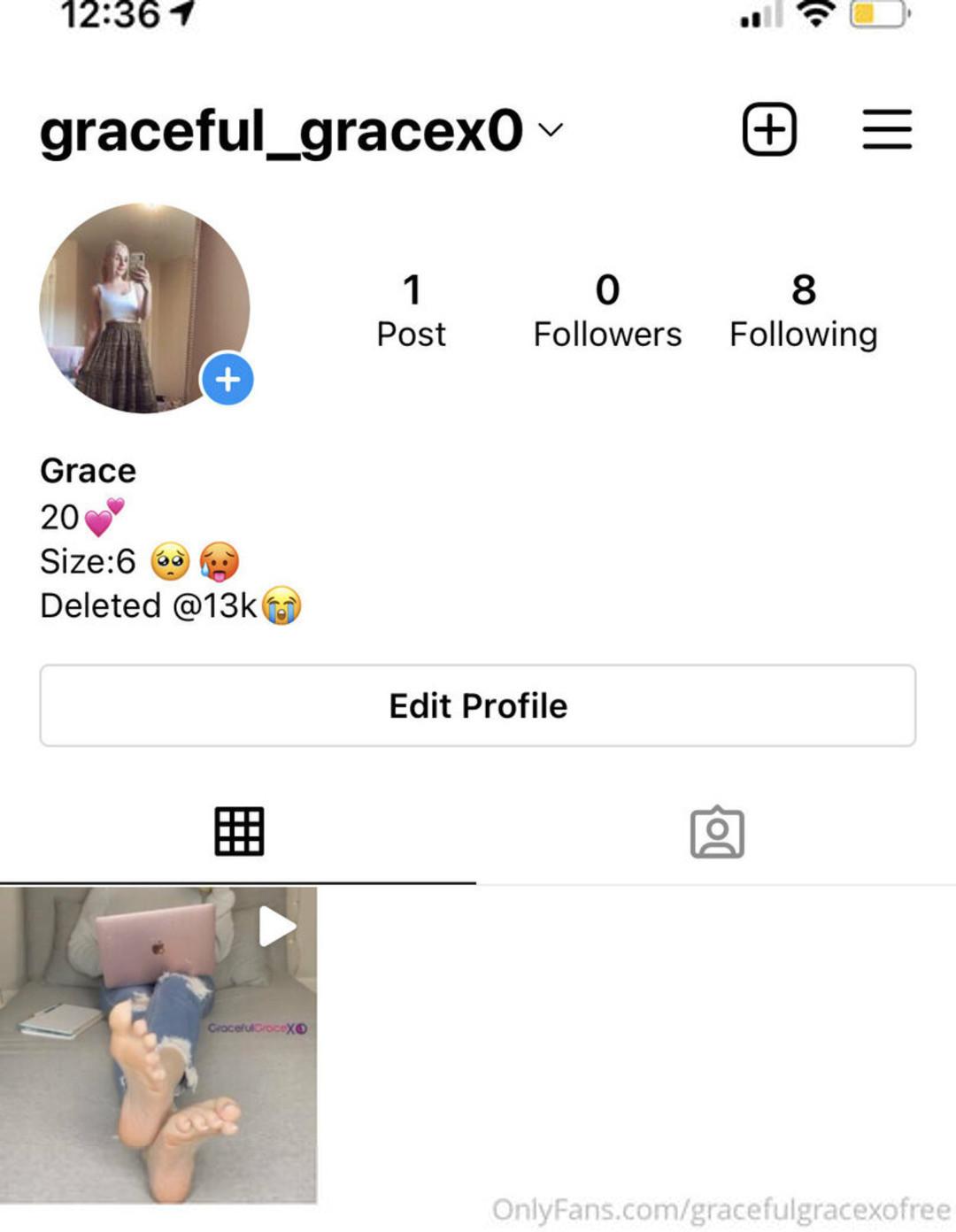Open the account switcher next to graceful_gracex0
The width and height of the screenshot is (956, 1232).
pyautogui.click(x=550, y=130)
